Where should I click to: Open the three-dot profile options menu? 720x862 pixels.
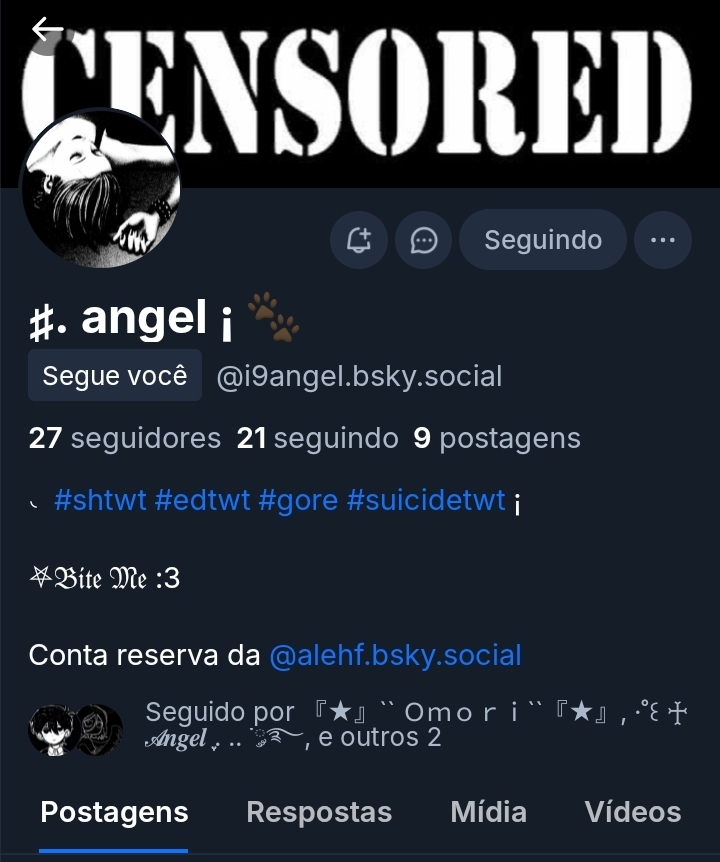[x=662, y=240]
